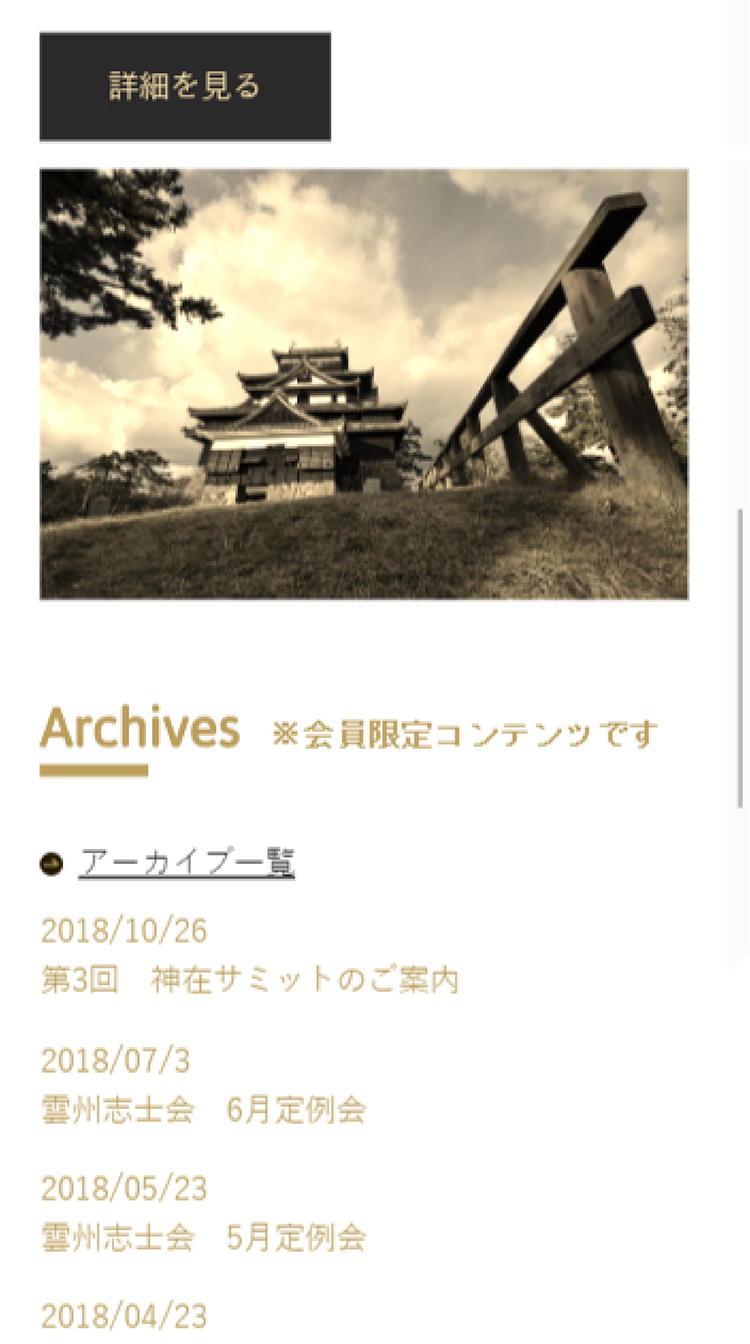Open 第3回 神在サミットのご案内 entry
This screenshot has width=750, height=1344.
tap(250, 980)
